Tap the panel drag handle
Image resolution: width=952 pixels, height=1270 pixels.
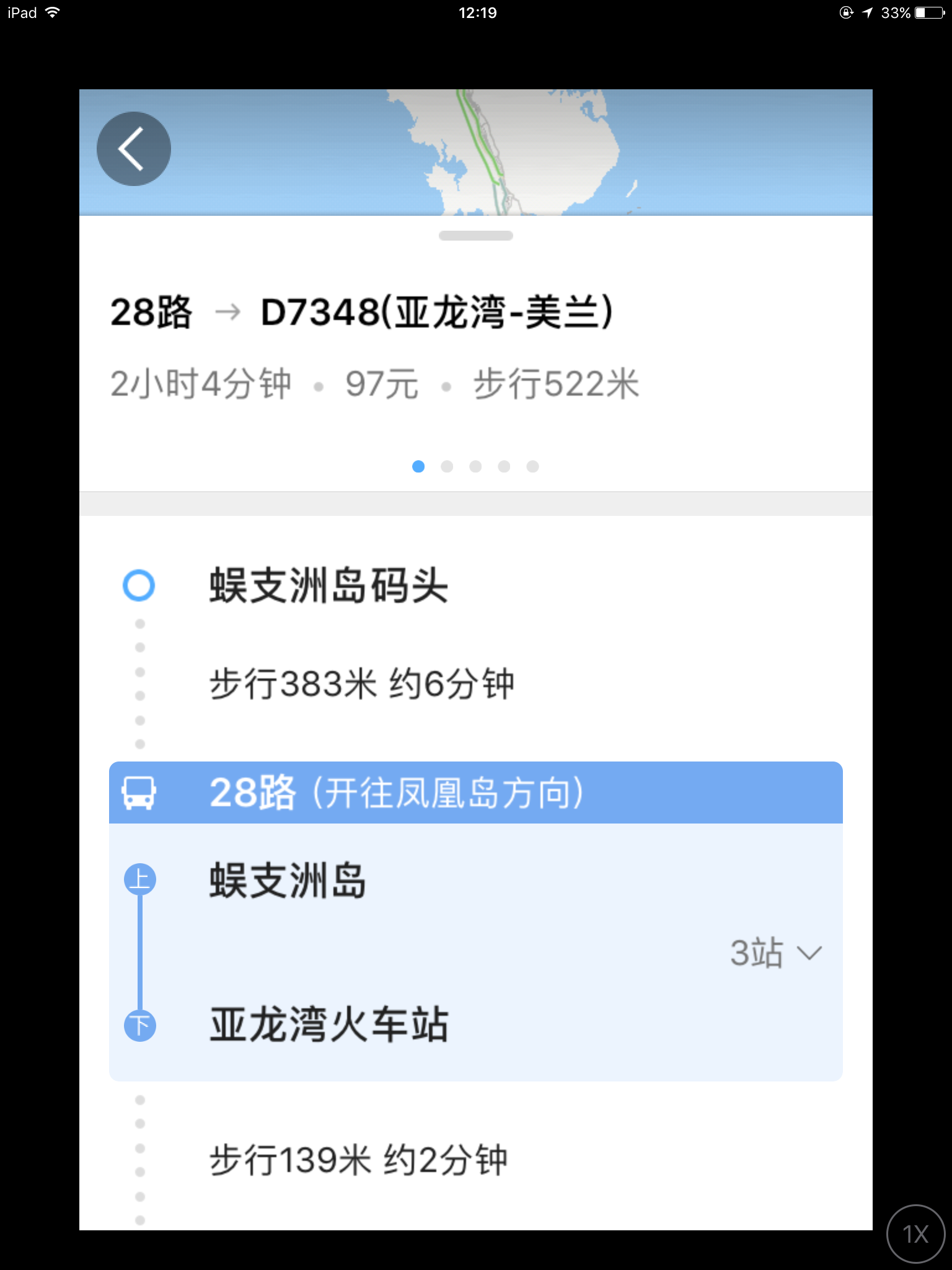(475, 236)
